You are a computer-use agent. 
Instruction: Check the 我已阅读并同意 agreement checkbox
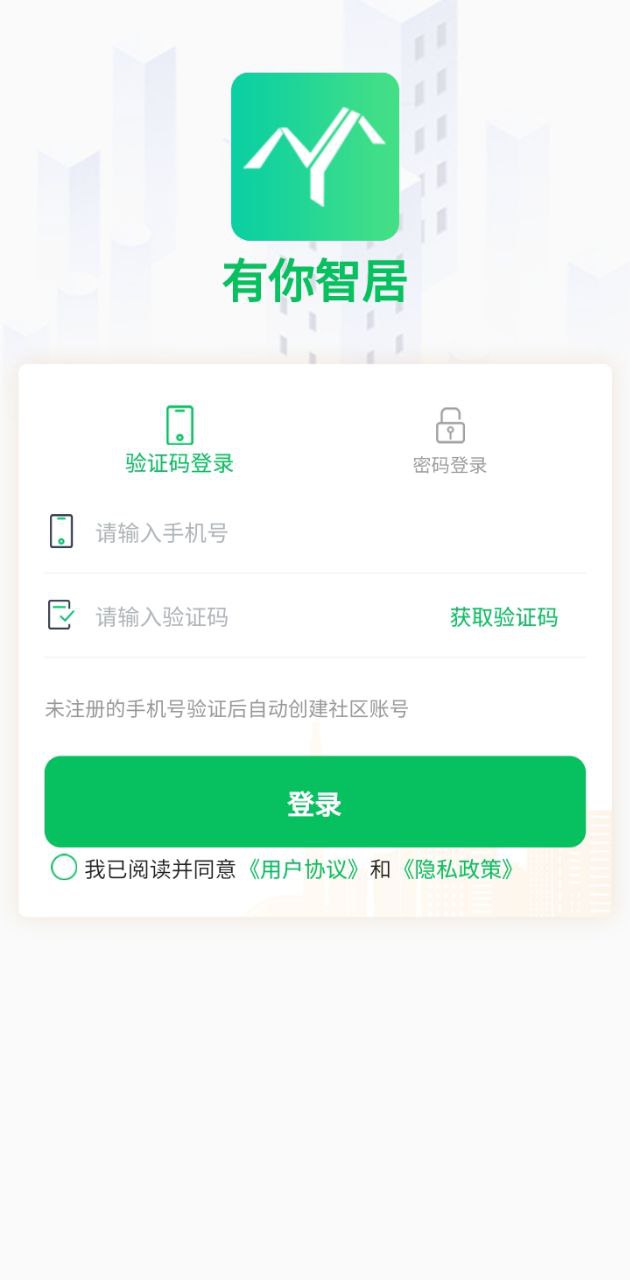(x=64, y=867)
